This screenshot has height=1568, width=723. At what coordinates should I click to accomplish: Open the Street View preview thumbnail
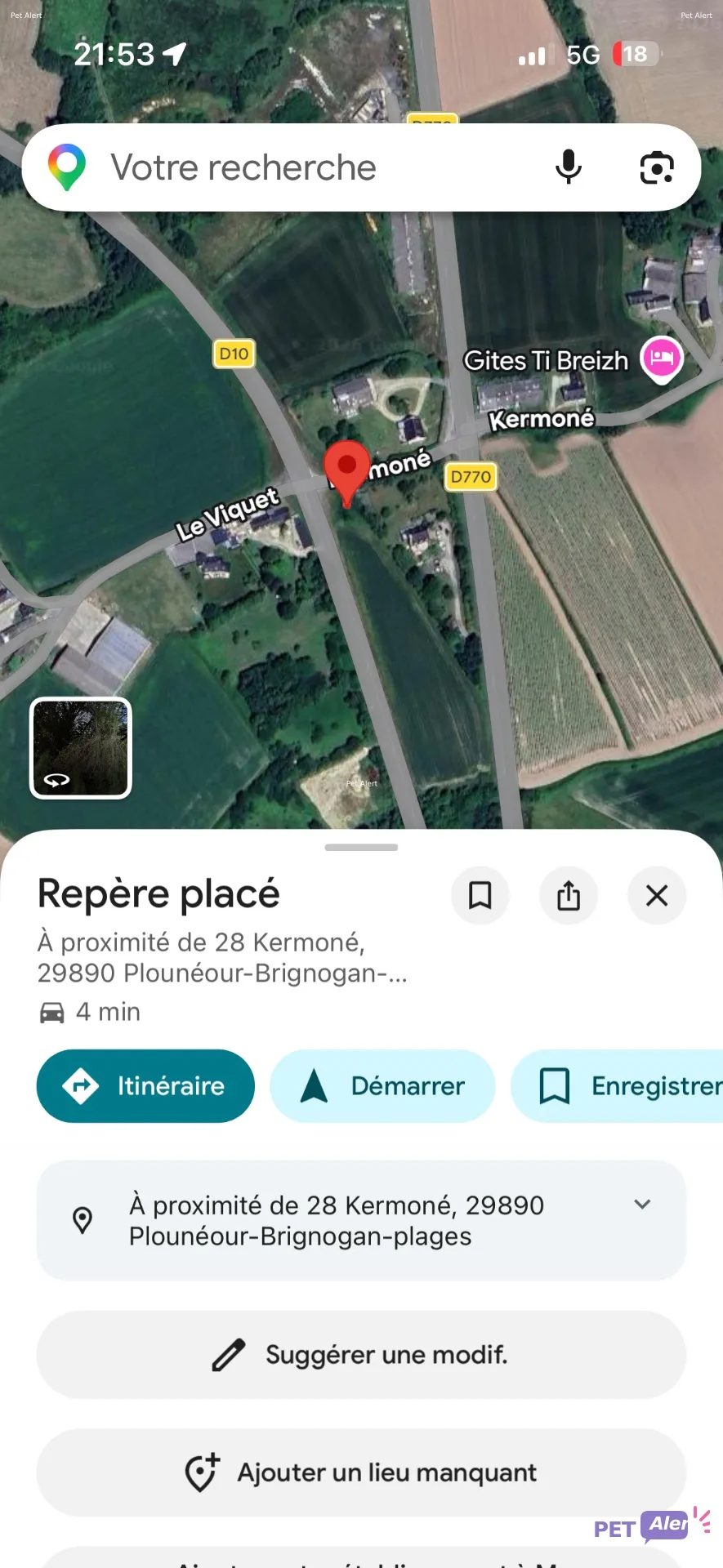click(79, 747)
